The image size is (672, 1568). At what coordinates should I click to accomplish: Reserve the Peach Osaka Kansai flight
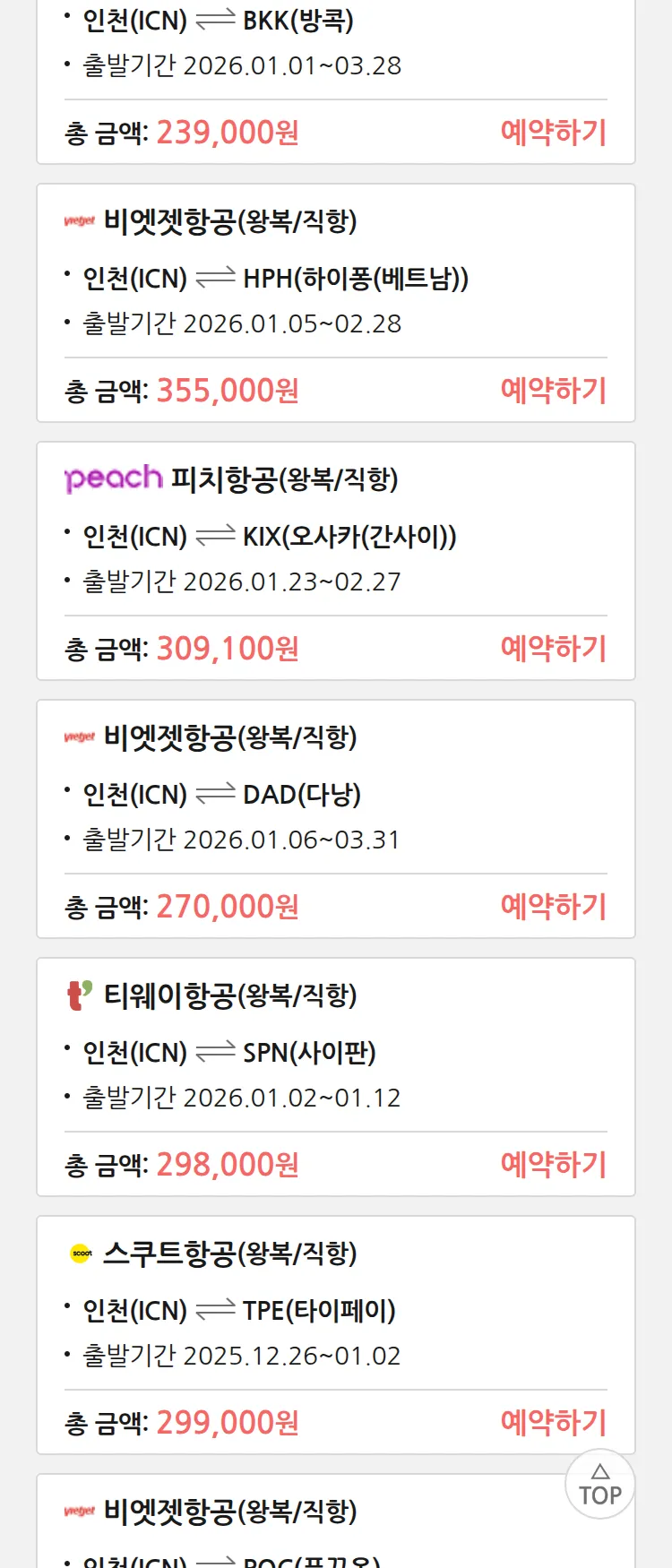[x=553, y=649]
